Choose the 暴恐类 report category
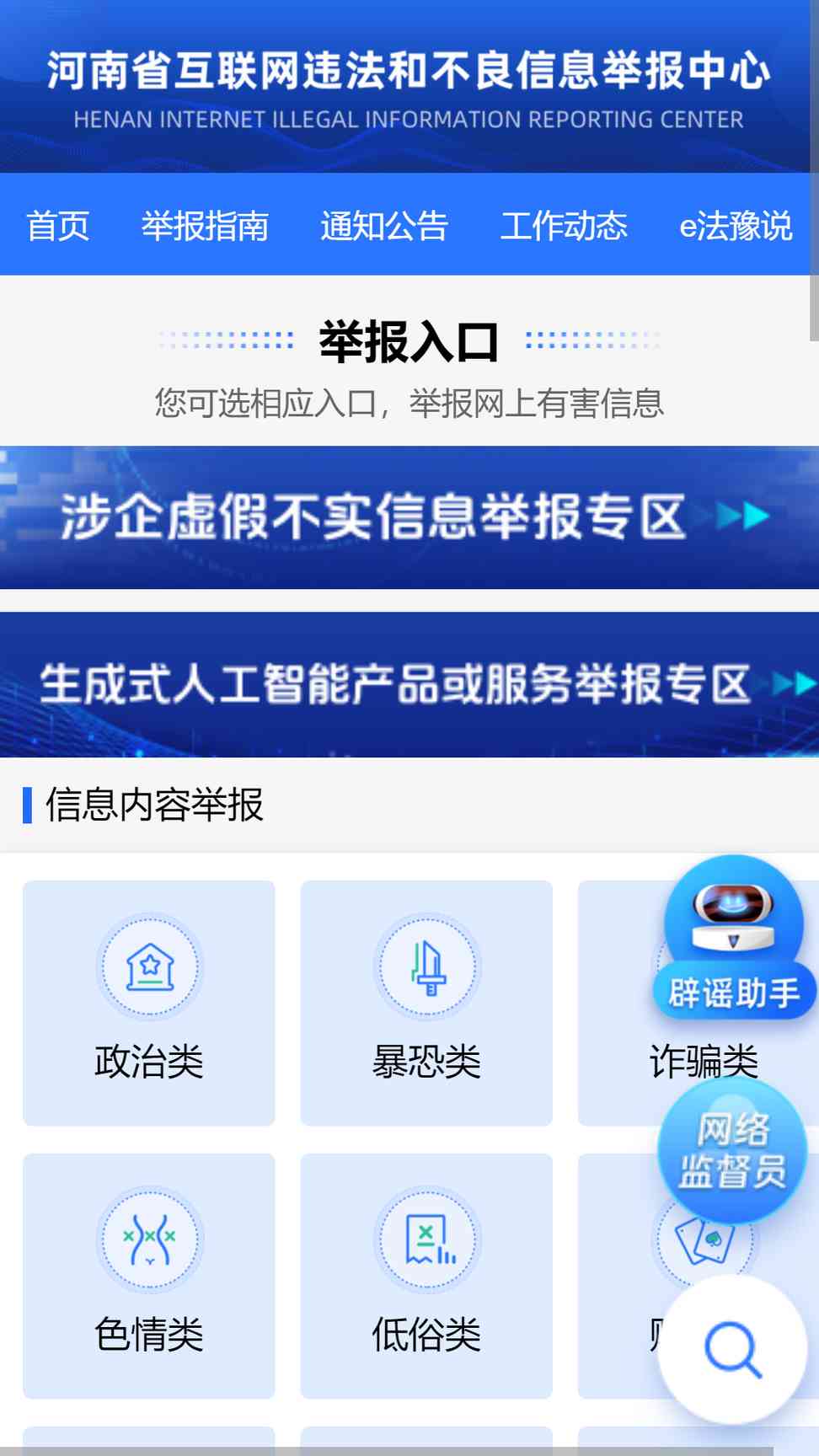Viewport: 819px width, 1456px height. tap(426, 1003)
